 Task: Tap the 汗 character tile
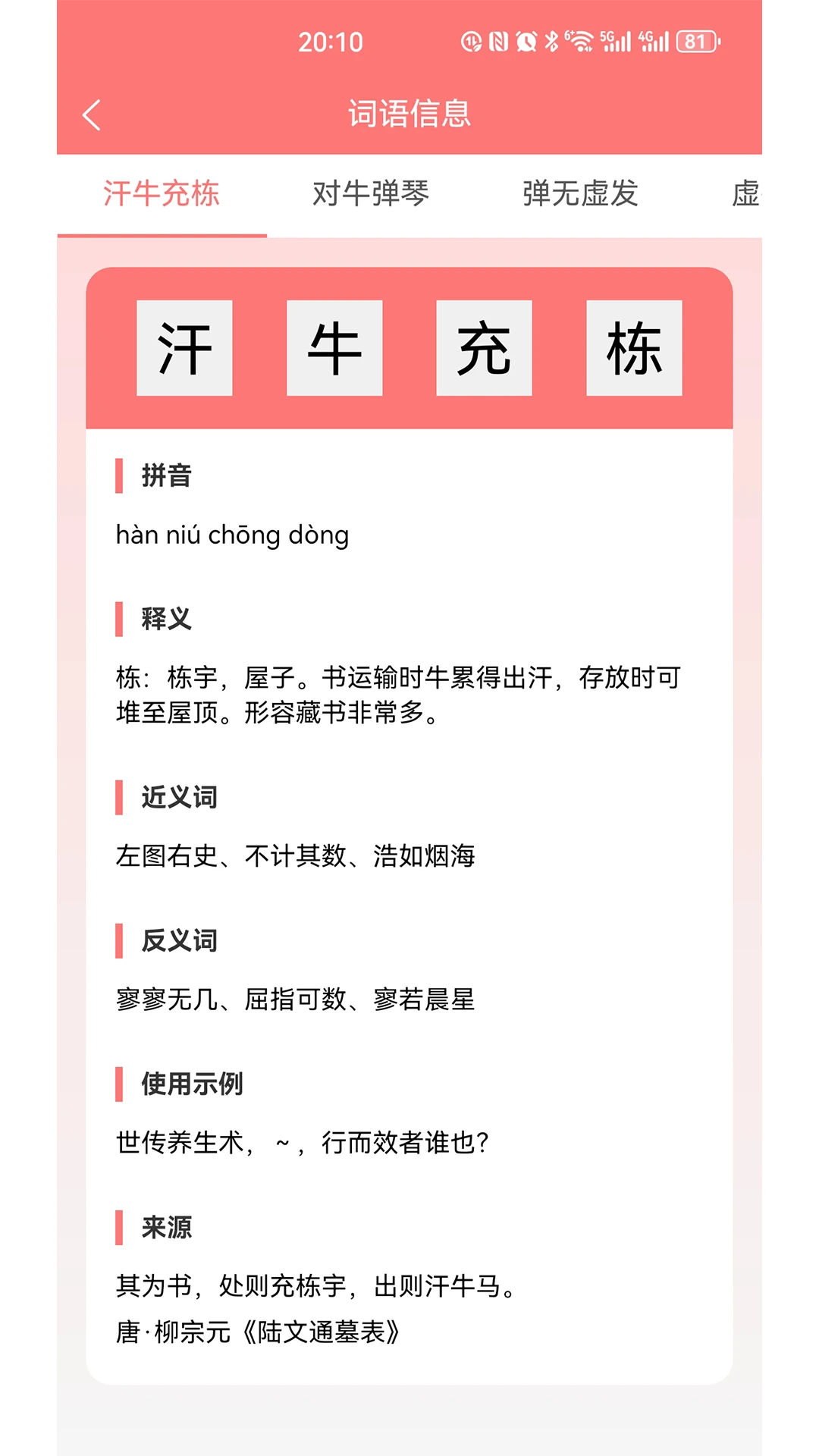[184, 348]
